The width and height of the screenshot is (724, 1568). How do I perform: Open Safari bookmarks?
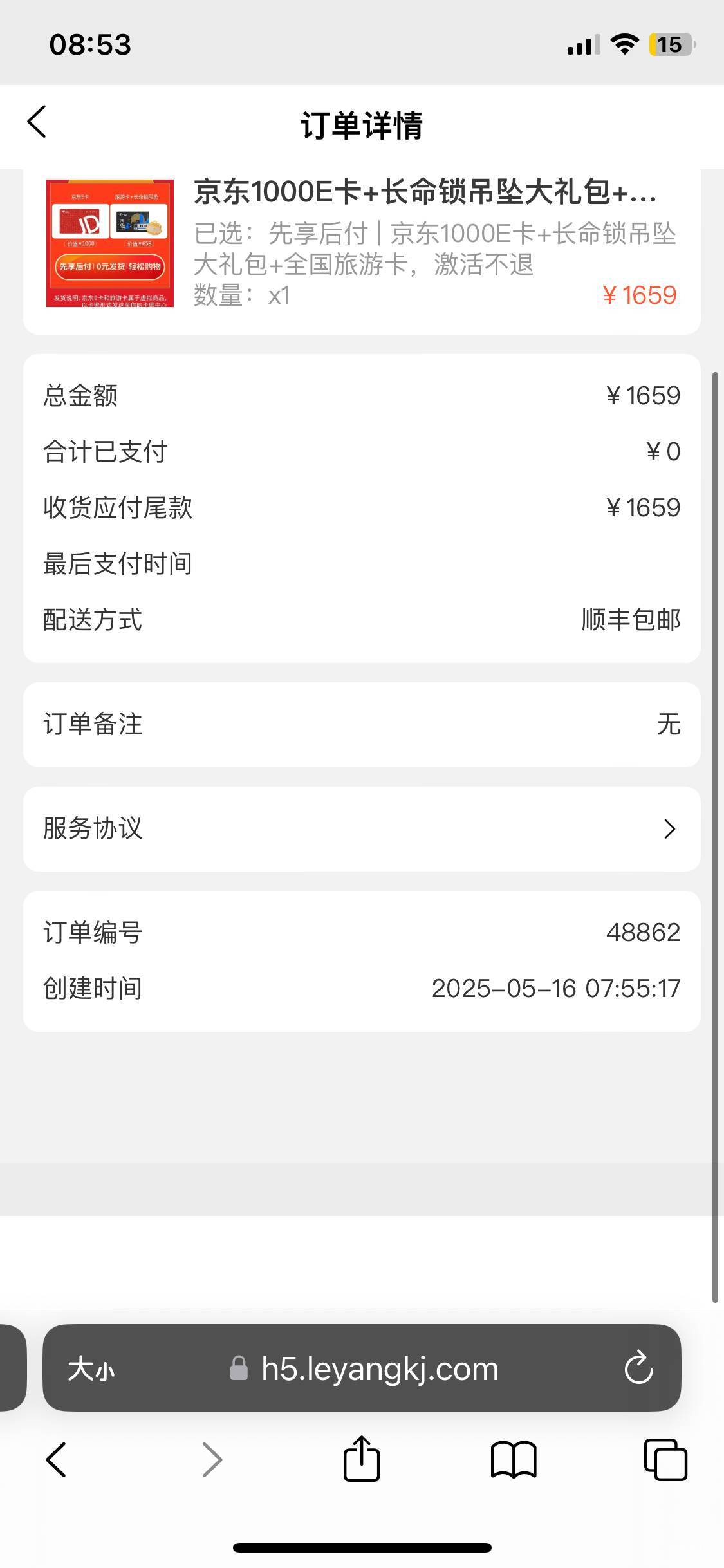pyautogui.click(x=514, y=1459)
